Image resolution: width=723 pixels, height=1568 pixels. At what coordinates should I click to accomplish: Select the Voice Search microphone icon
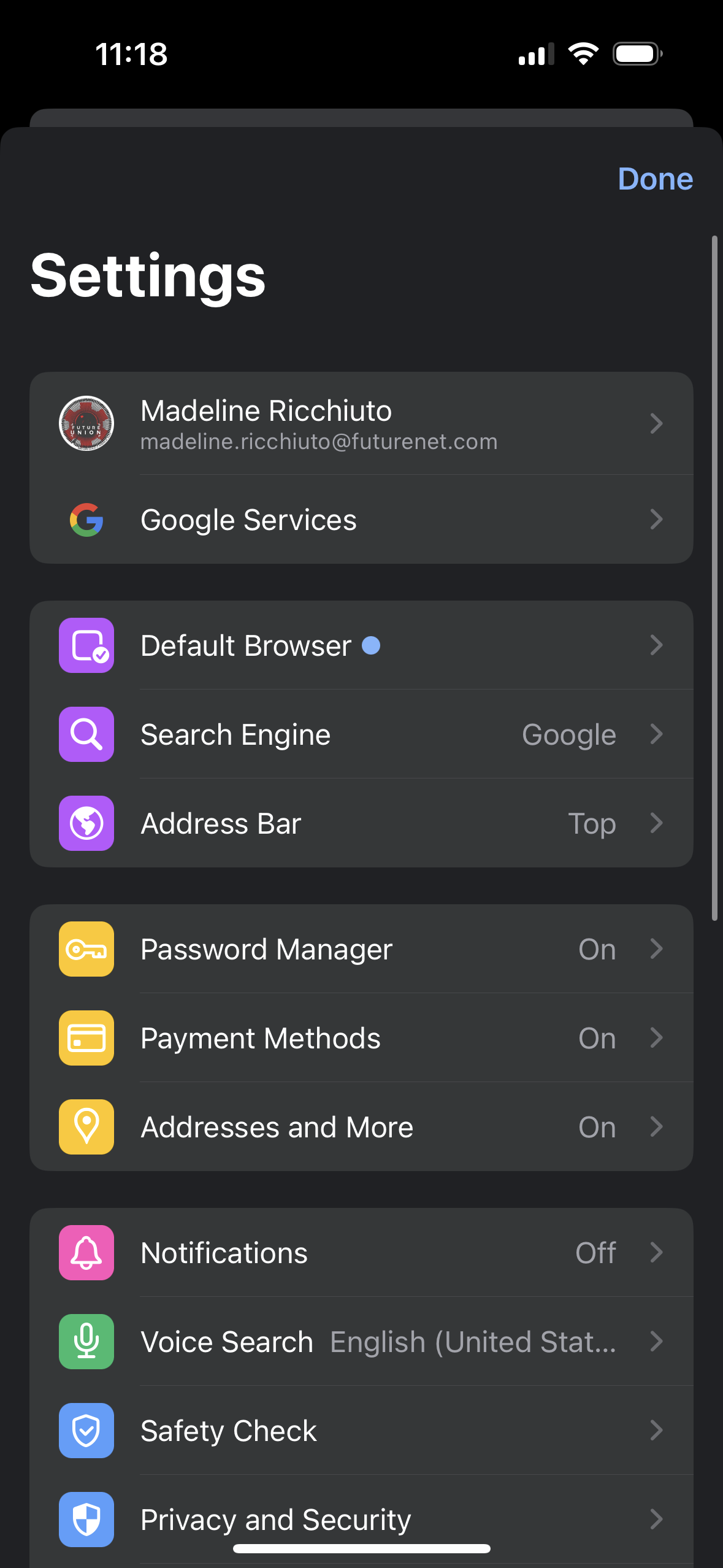click(x=86, y=1342)
